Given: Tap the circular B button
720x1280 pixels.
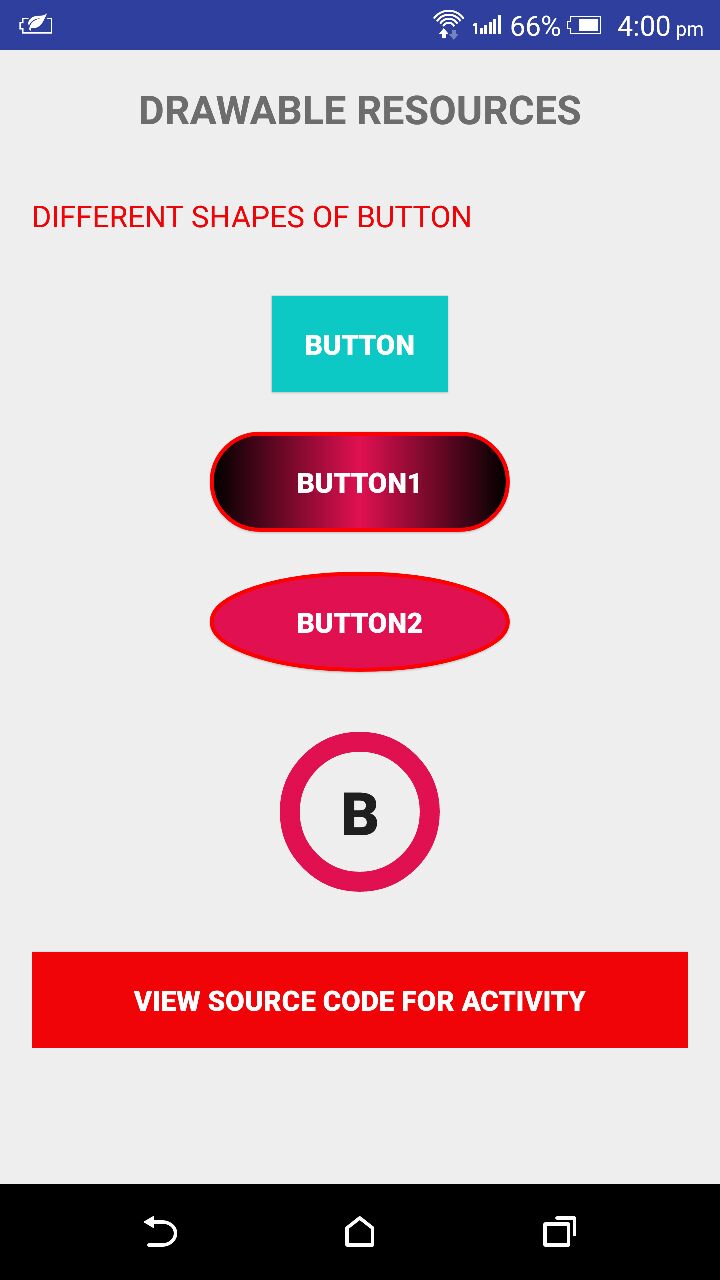Looking at the screenshot, I should point(360,812).
